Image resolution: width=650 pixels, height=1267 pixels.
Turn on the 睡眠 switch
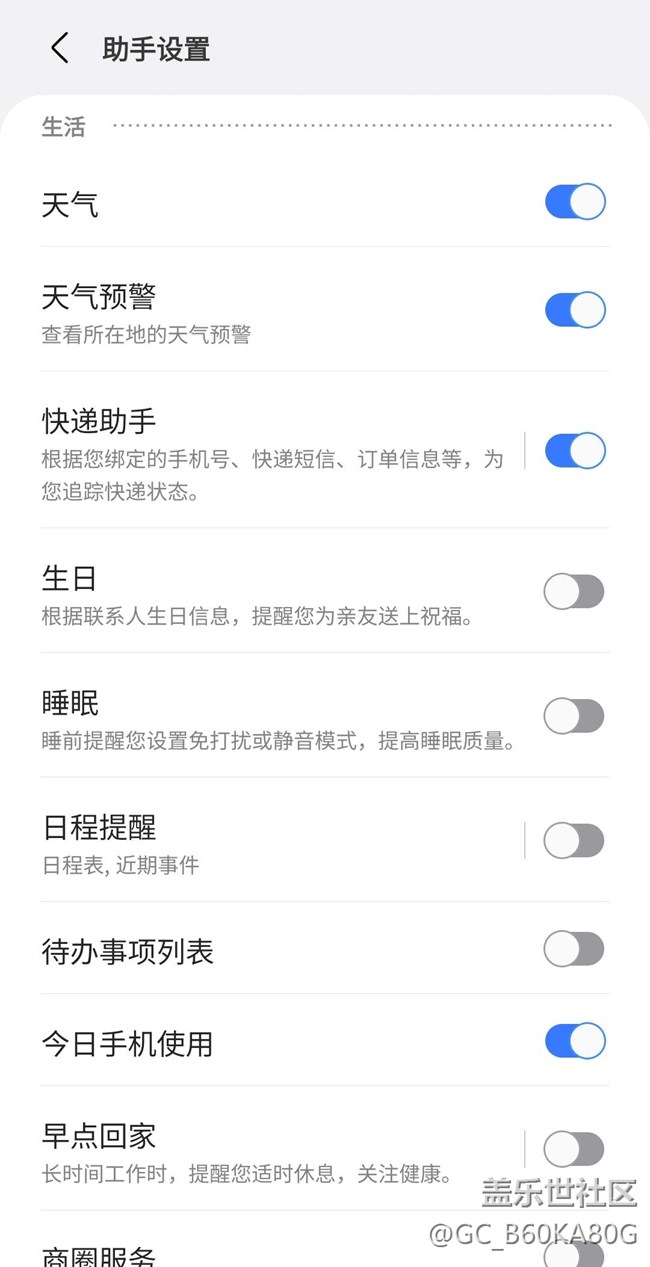[x=574, y=716]
